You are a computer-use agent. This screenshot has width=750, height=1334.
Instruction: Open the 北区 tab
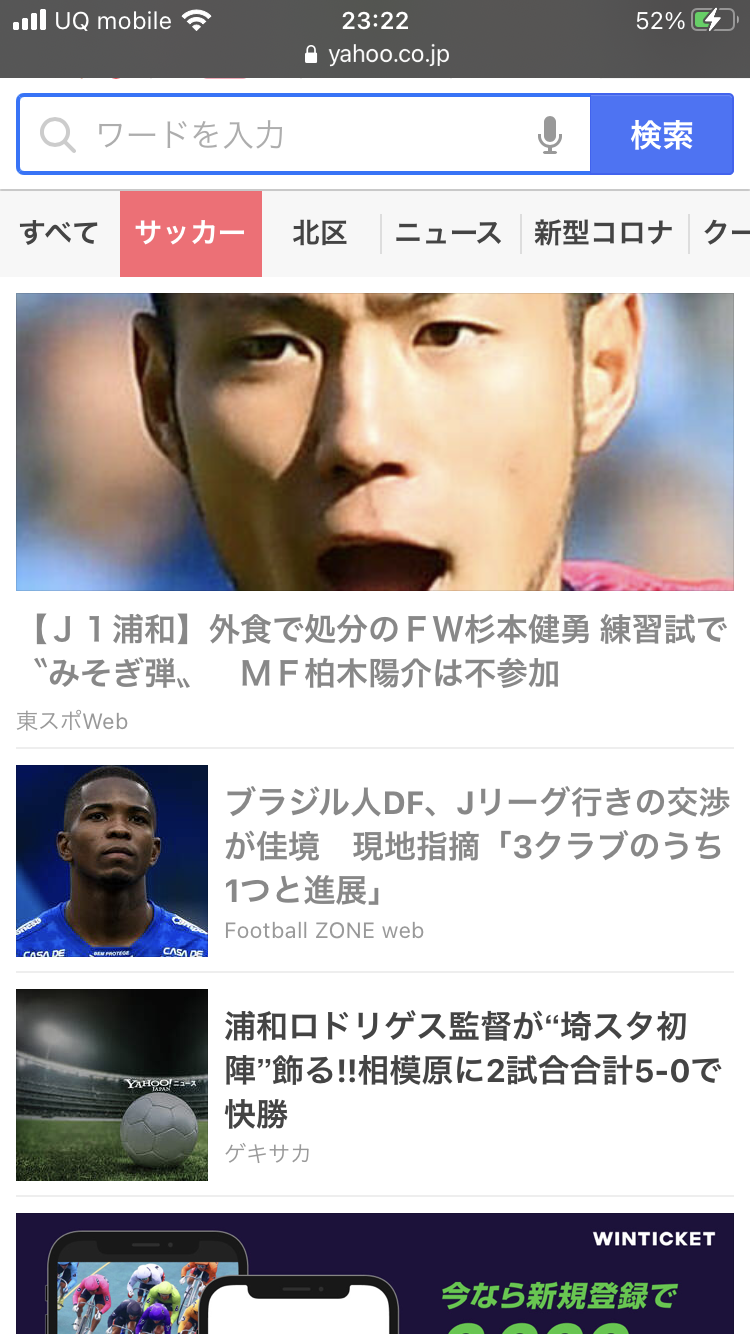(320, 234)
